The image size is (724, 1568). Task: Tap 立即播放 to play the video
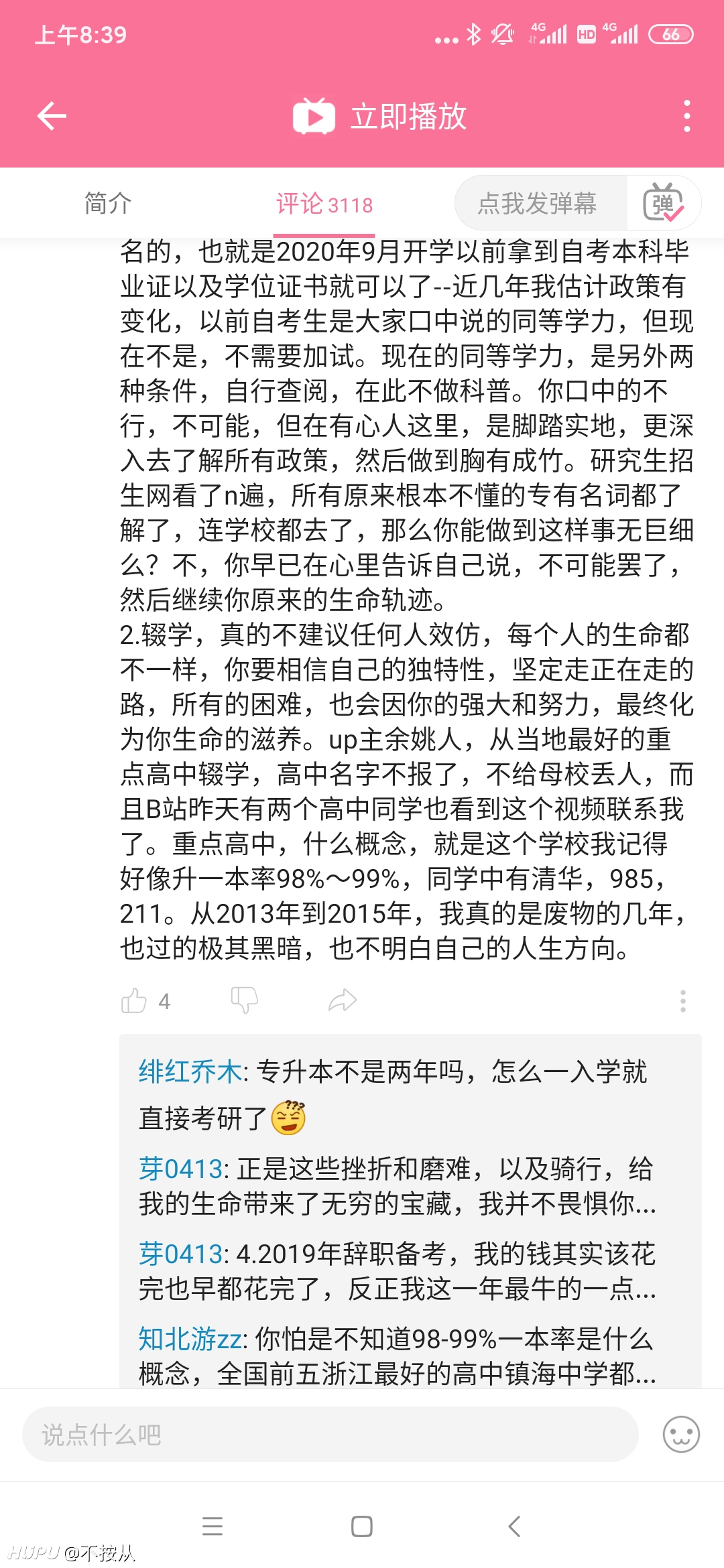coord(380,117)
